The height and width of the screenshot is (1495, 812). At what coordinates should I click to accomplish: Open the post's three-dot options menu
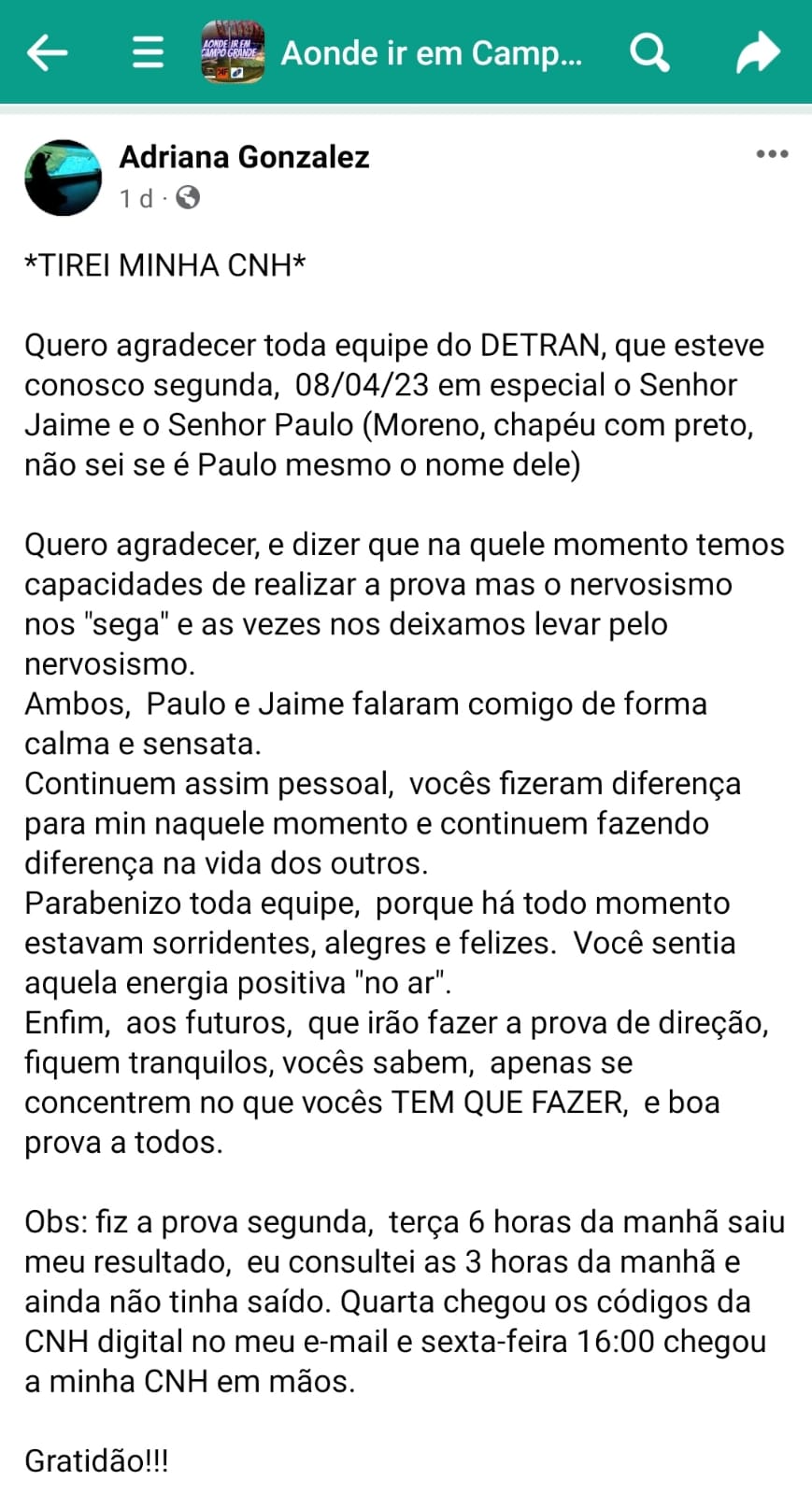coord(772,154)
